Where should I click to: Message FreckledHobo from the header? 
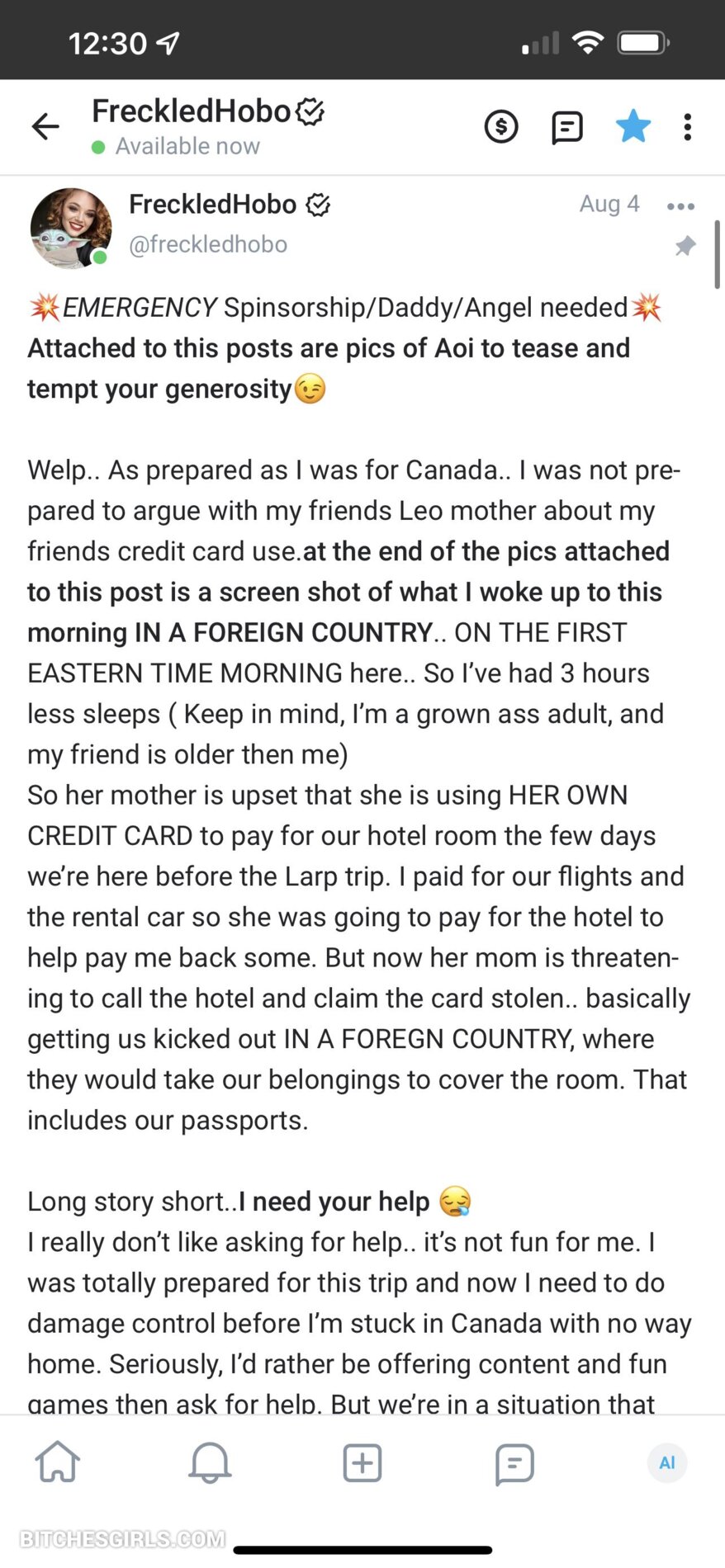pyautogui.click(x=566, y=127)
